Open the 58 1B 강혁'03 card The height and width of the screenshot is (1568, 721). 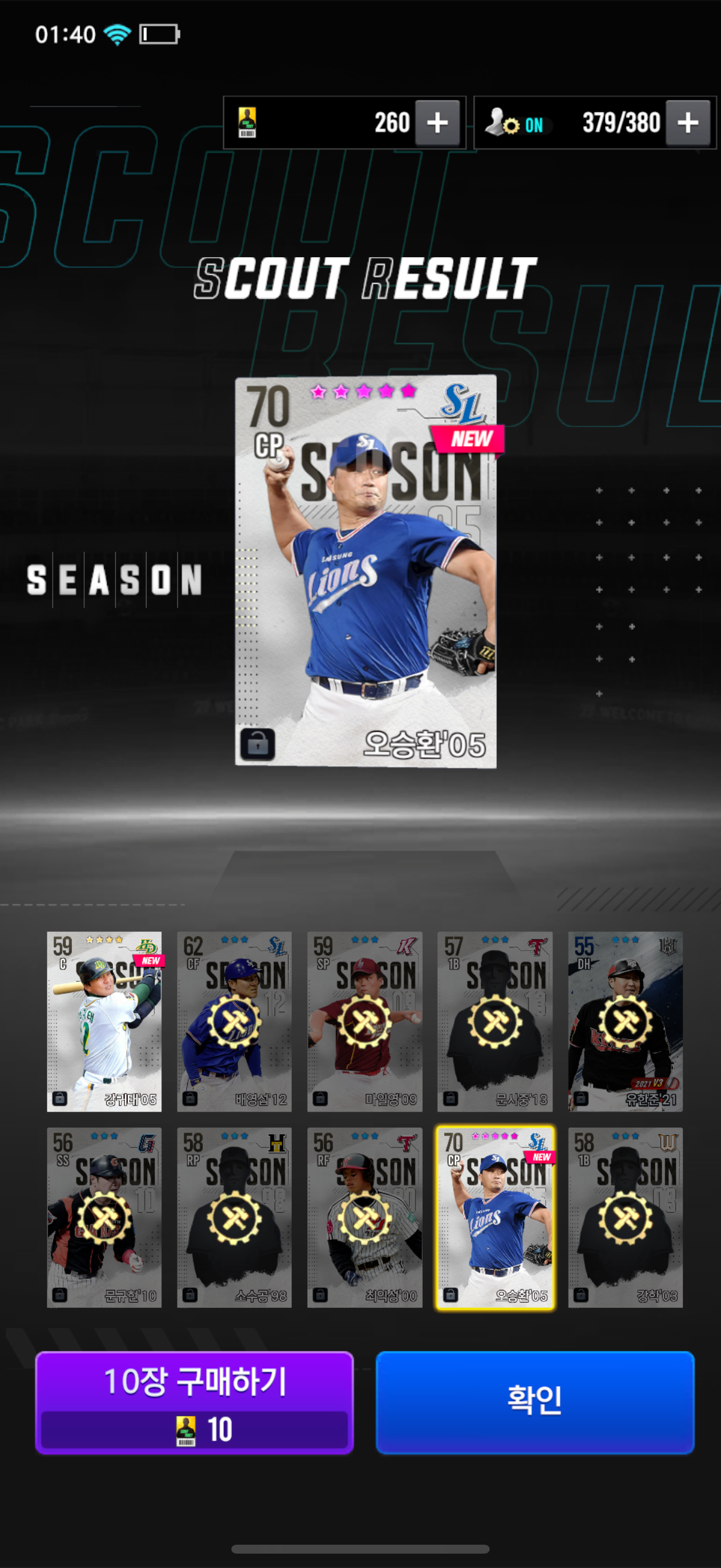(625, 1218)
